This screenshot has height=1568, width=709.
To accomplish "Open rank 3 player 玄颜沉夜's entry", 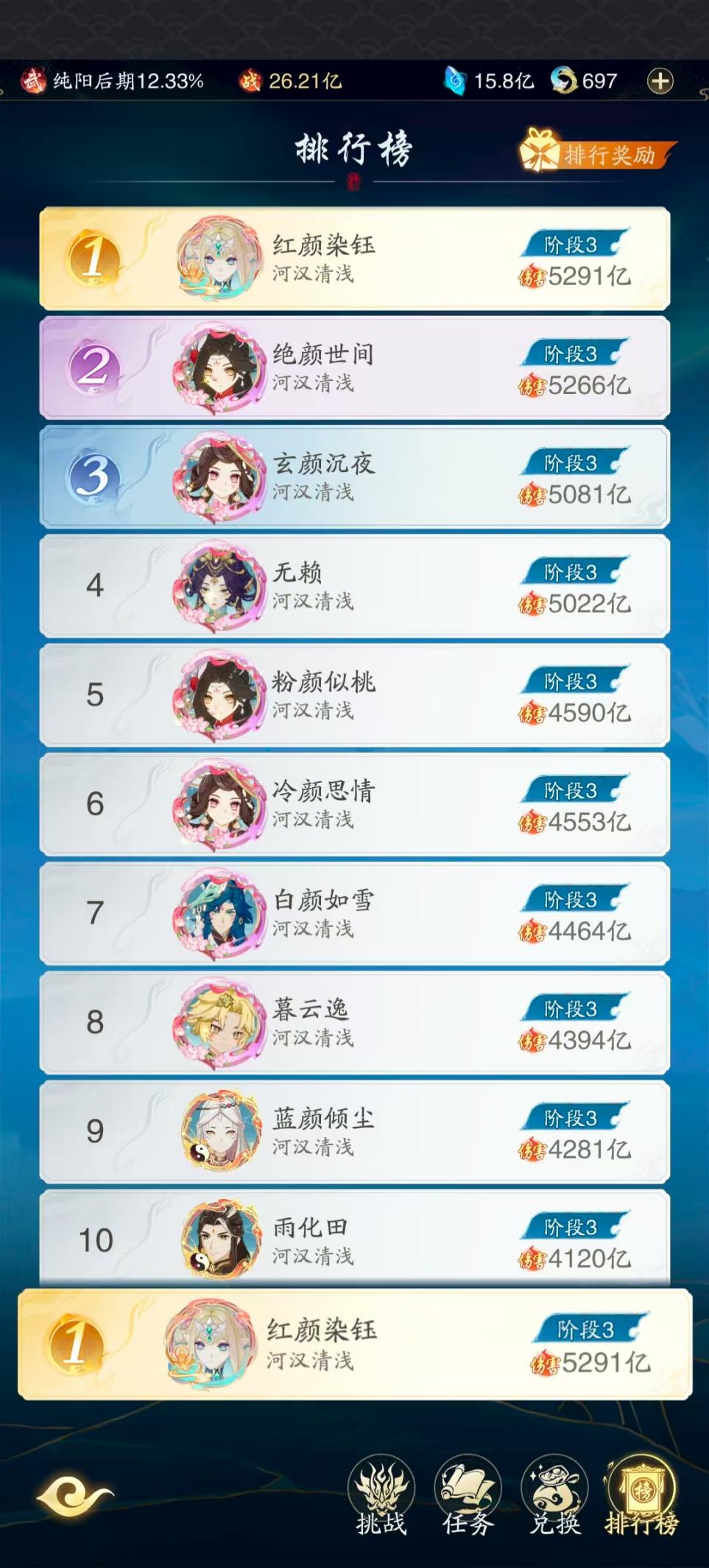I will tap(354, 477).
